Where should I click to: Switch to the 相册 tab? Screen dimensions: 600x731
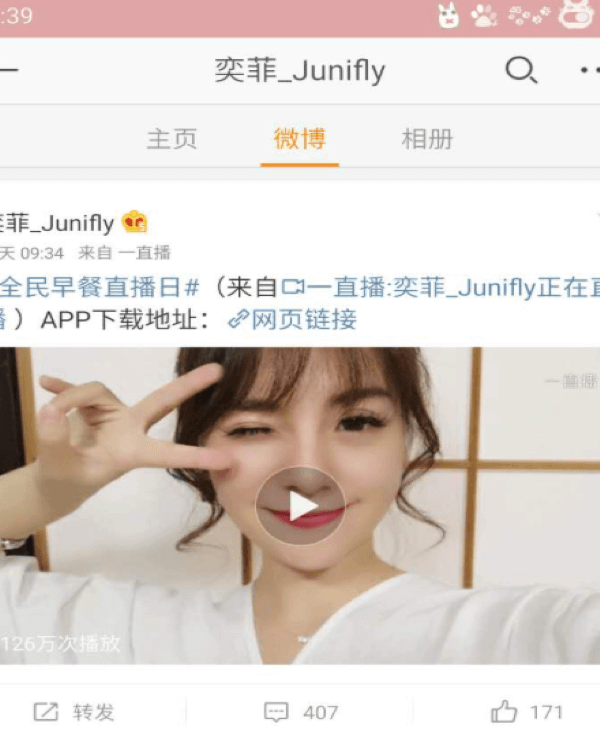[x=427, y=139]
